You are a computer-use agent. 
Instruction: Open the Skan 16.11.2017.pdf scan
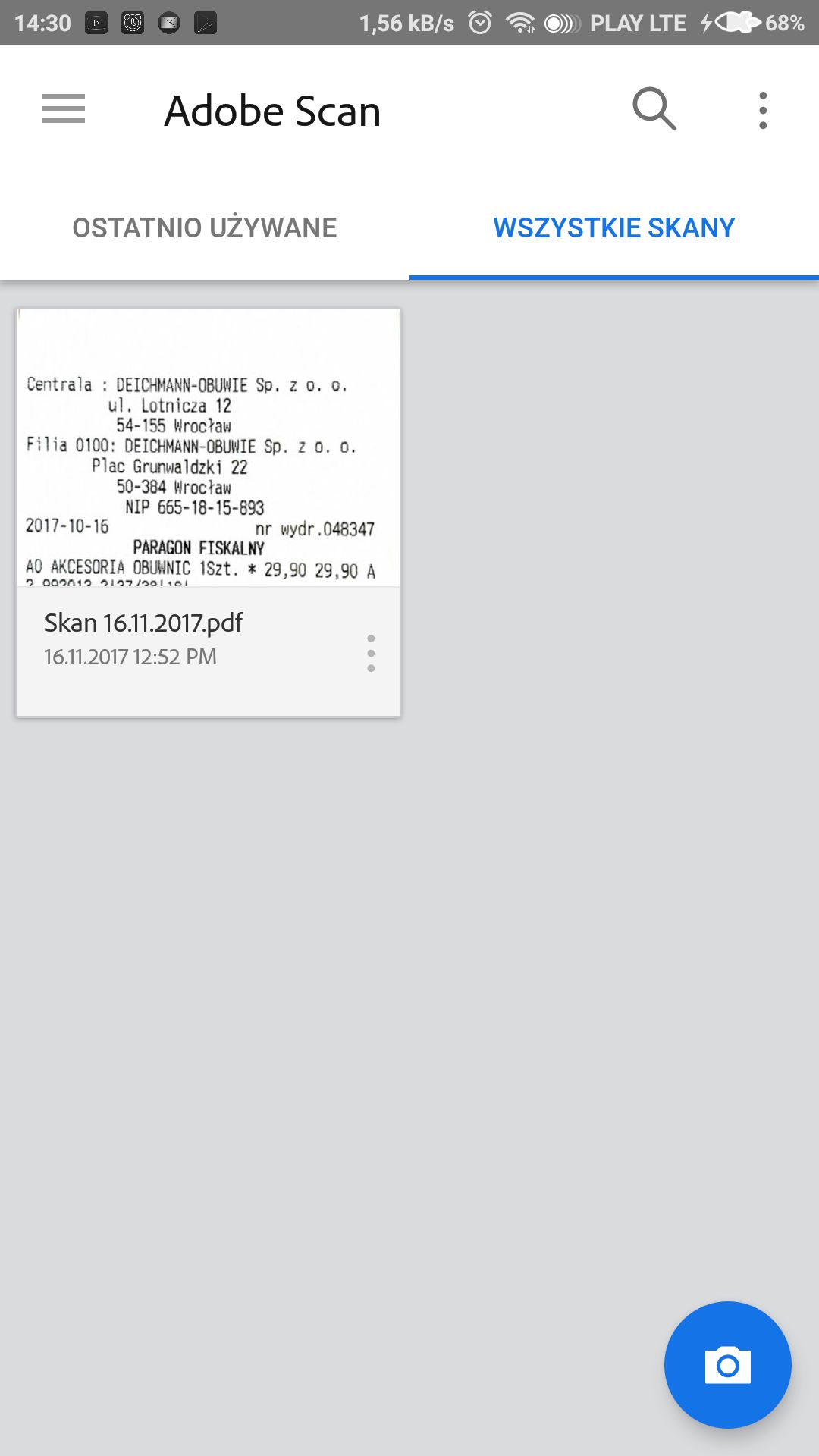click(x=209, y=512)
